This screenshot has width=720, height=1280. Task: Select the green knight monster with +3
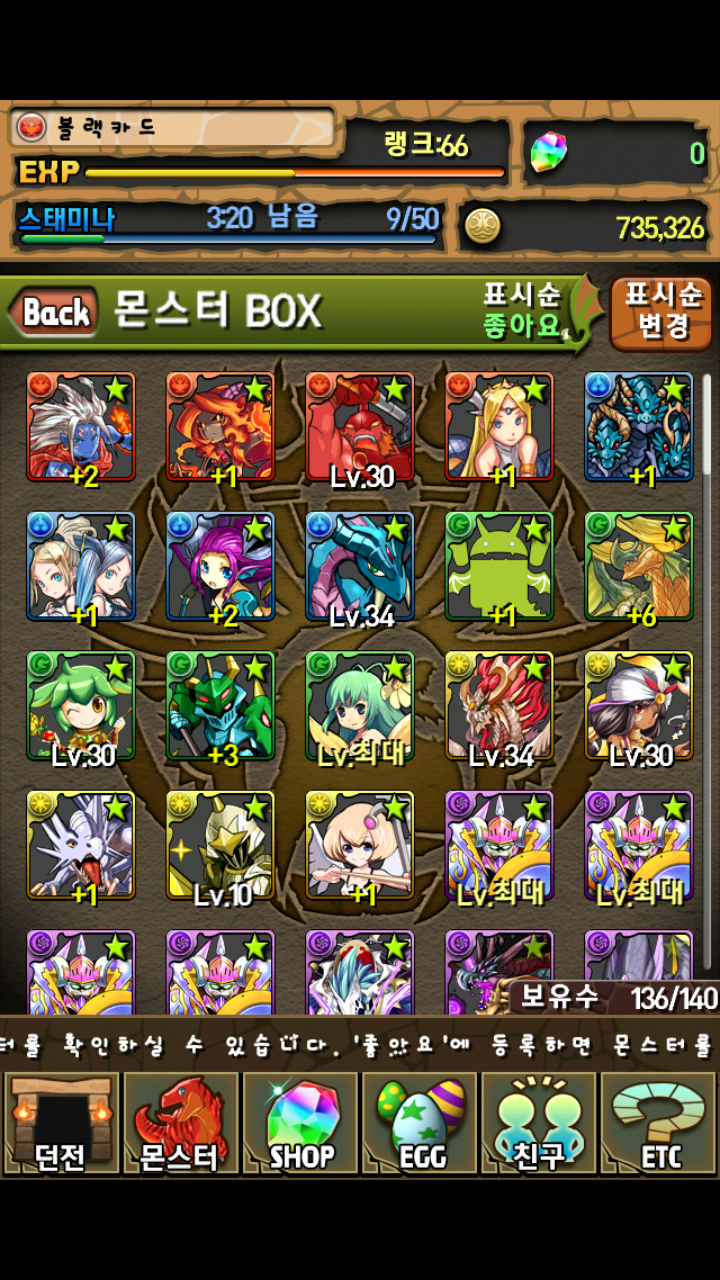tap(220, 707)
